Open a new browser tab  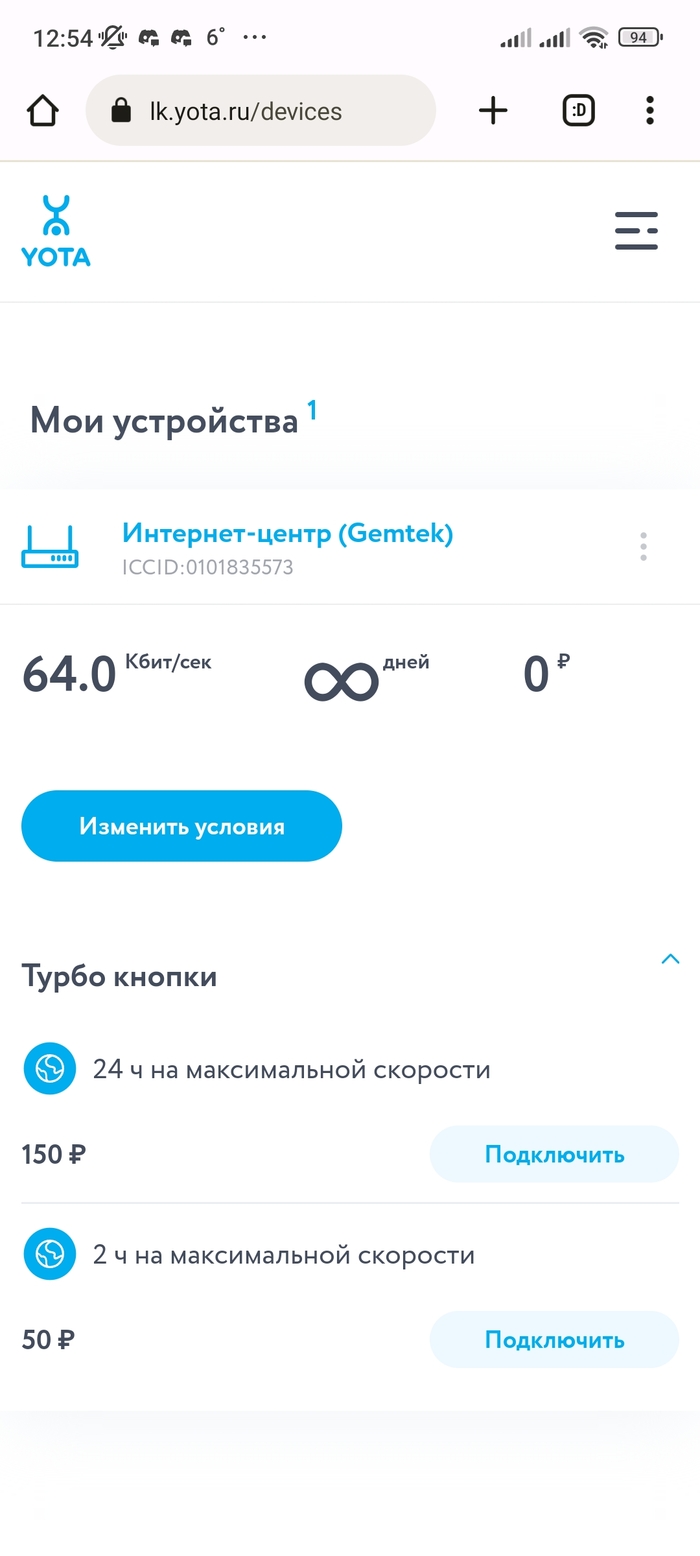pyautogui.click(x=493, y=110)
